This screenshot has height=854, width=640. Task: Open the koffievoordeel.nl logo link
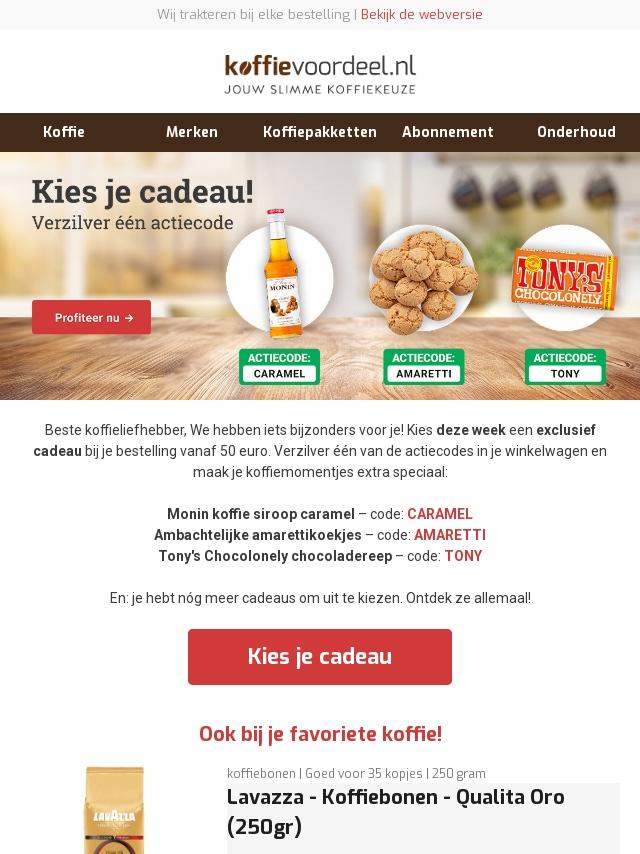[x=320, y=73]
